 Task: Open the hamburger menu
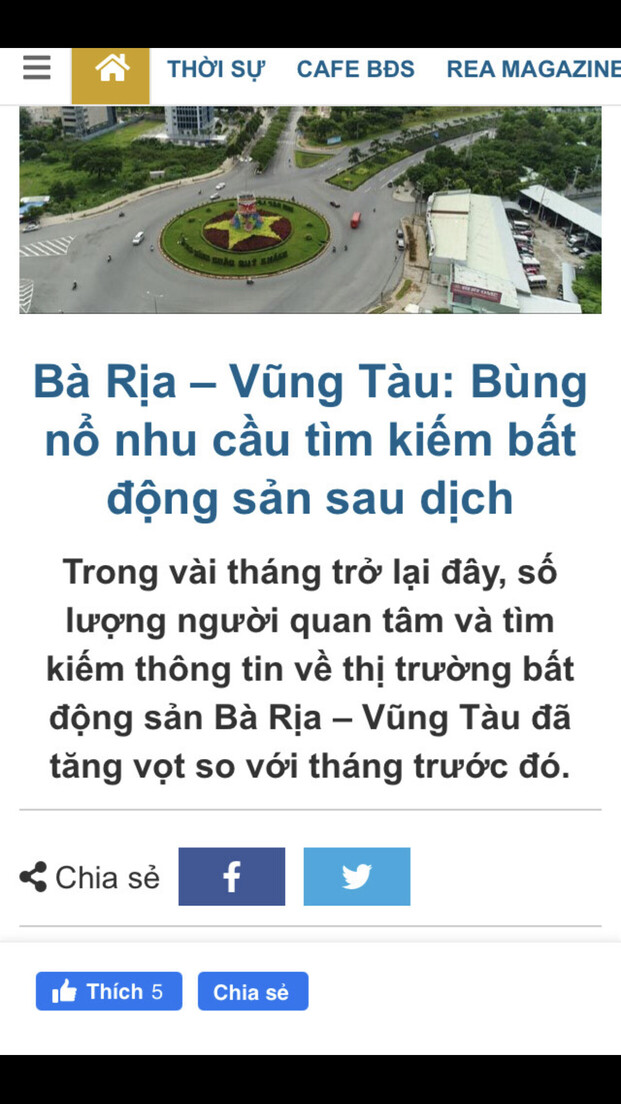click(x=37, y=68)
